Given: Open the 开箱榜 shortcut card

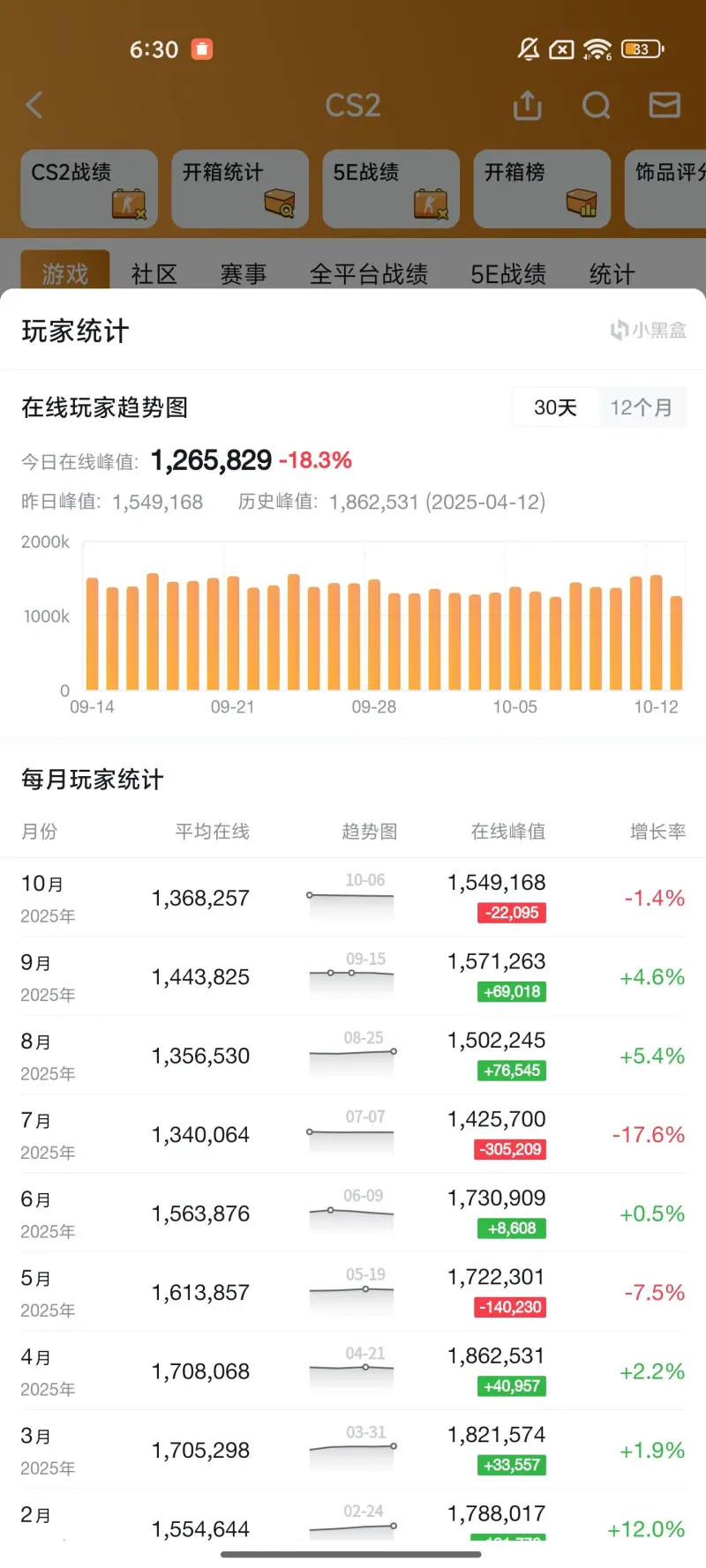Looking at the screenshot, I should (542, 189).
